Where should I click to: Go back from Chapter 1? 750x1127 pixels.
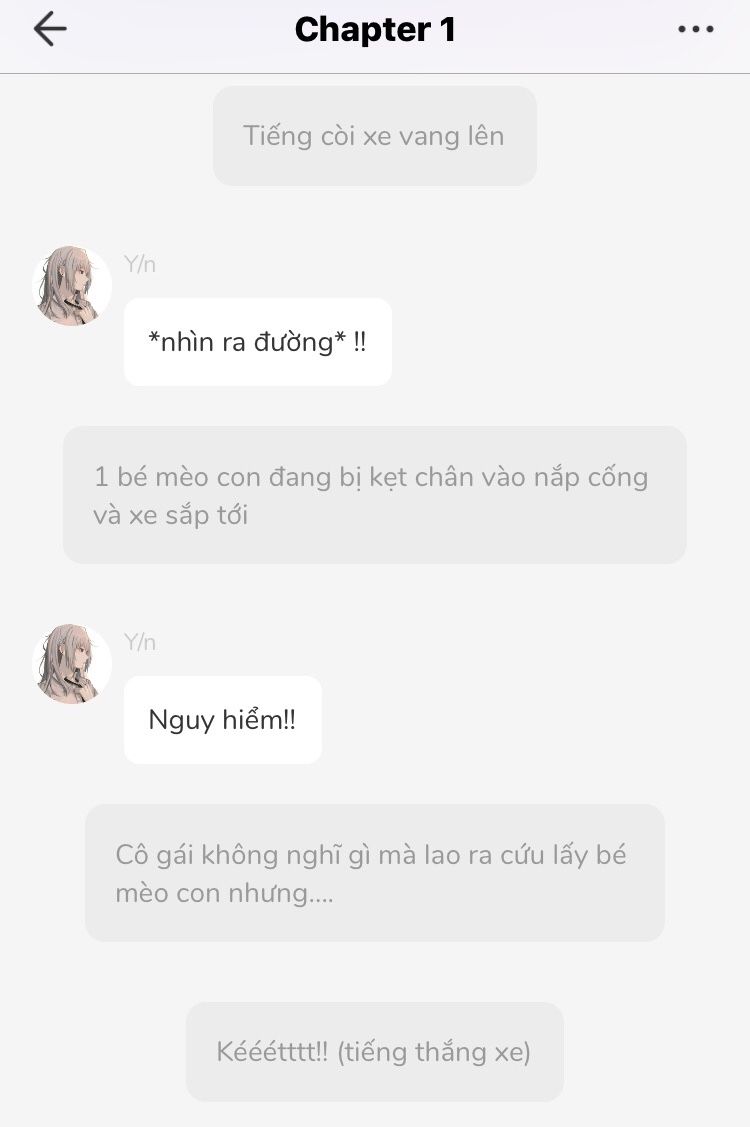(49, 30)
